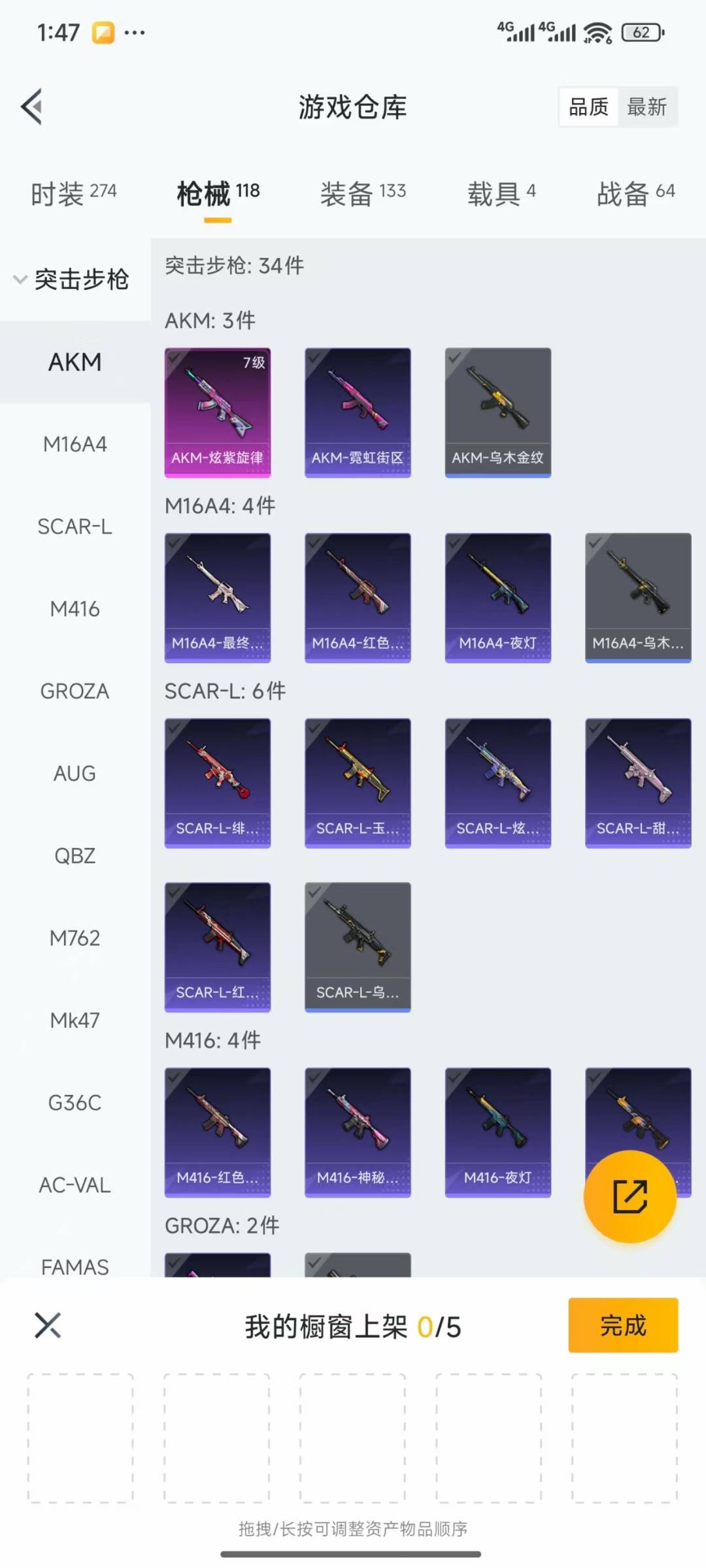Jump to the M762 weapon list

point(75,938)
